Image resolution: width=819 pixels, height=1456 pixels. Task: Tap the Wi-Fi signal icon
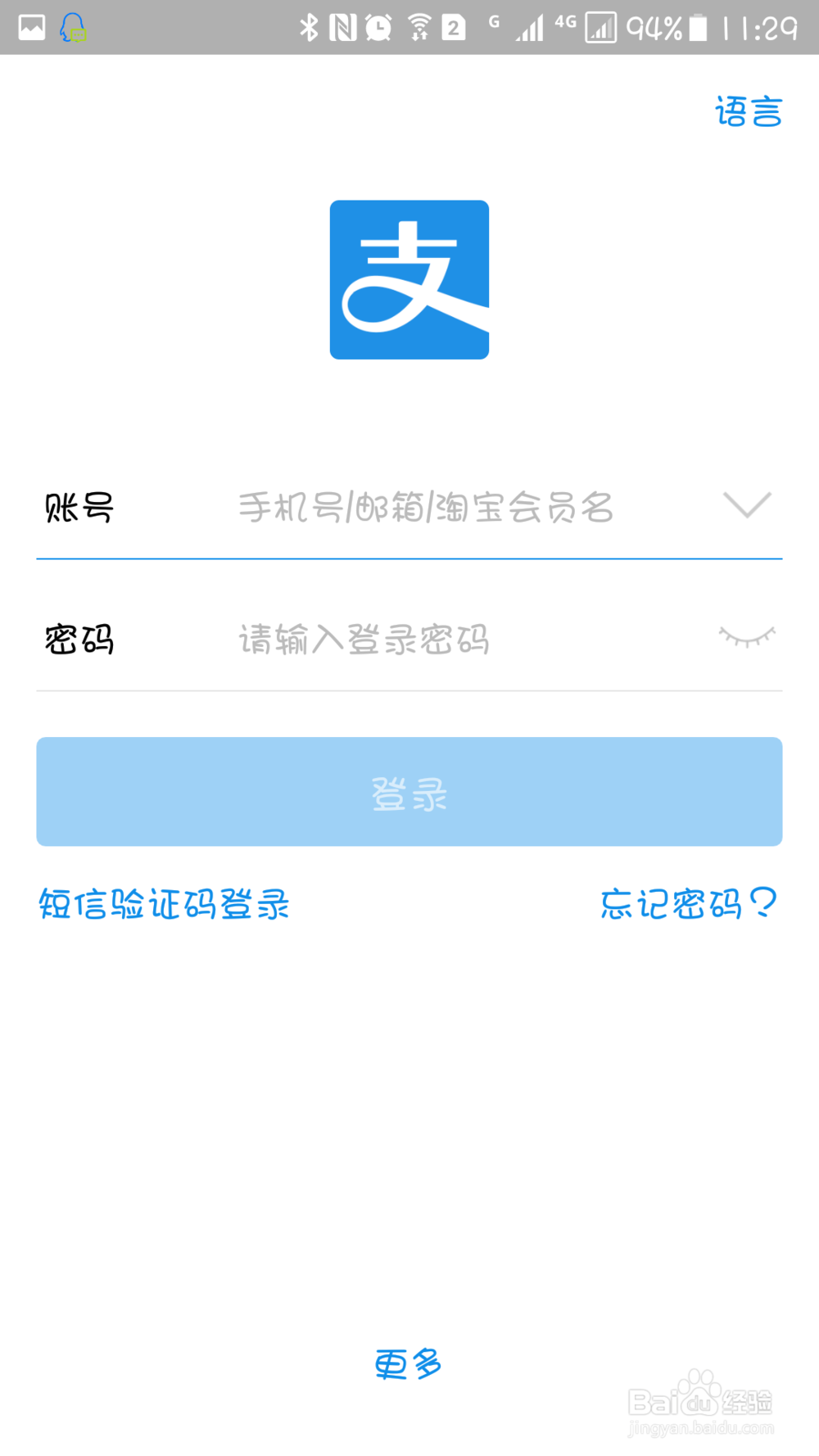[419, 25]
